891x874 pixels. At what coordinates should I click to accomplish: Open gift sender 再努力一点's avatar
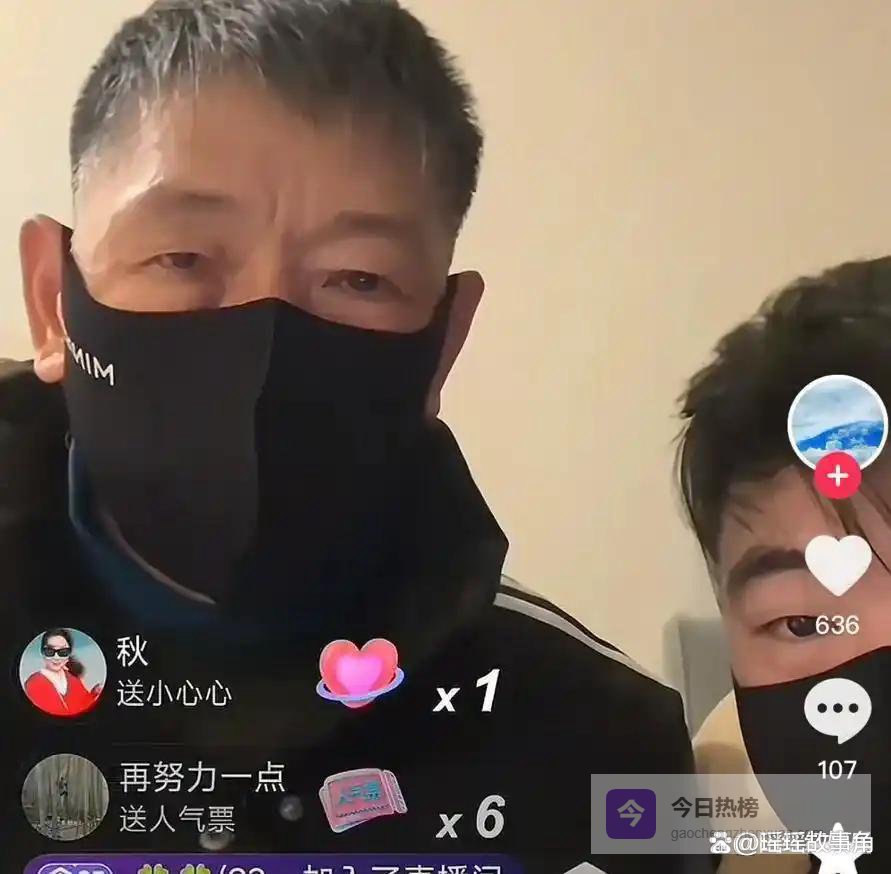pos(65,797)
